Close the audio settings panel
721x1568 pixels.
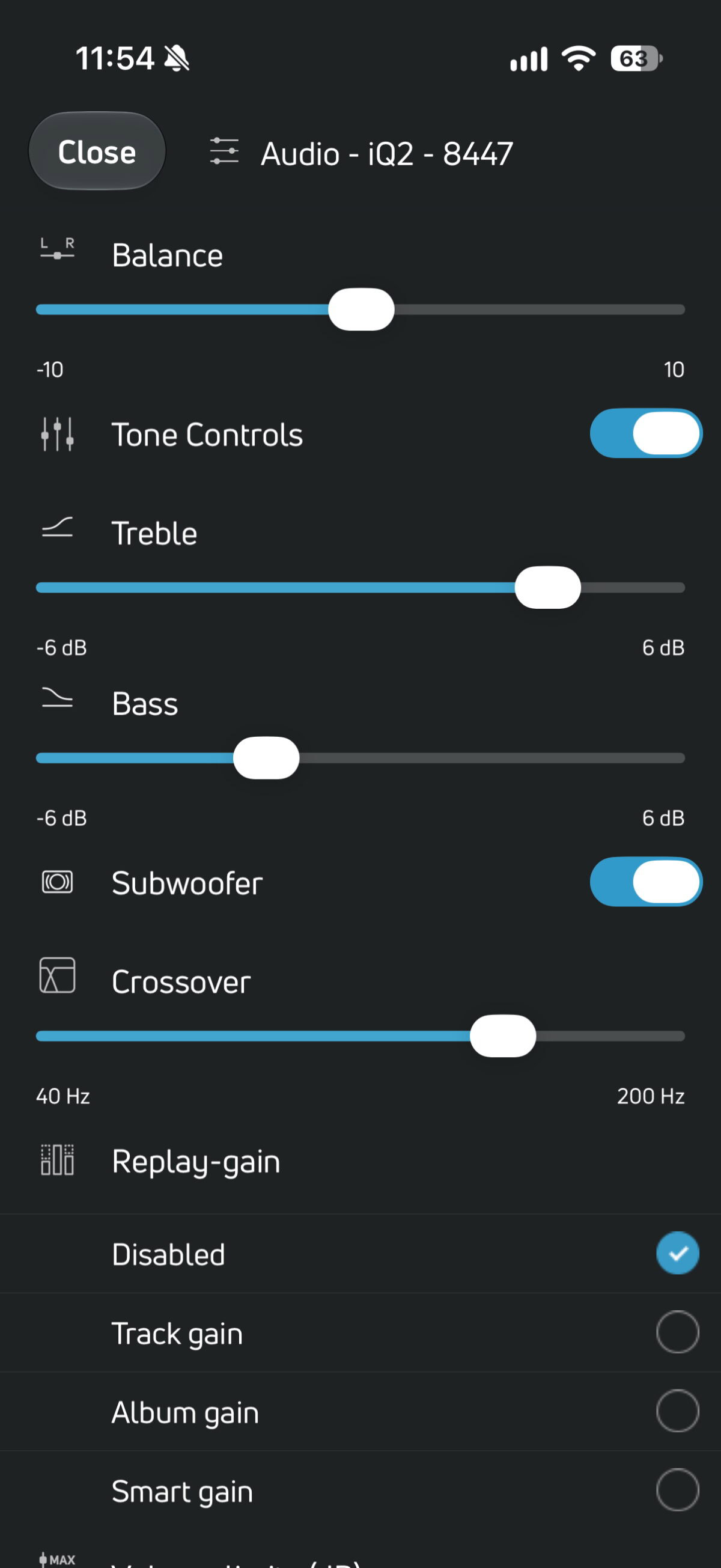point(97,151)
